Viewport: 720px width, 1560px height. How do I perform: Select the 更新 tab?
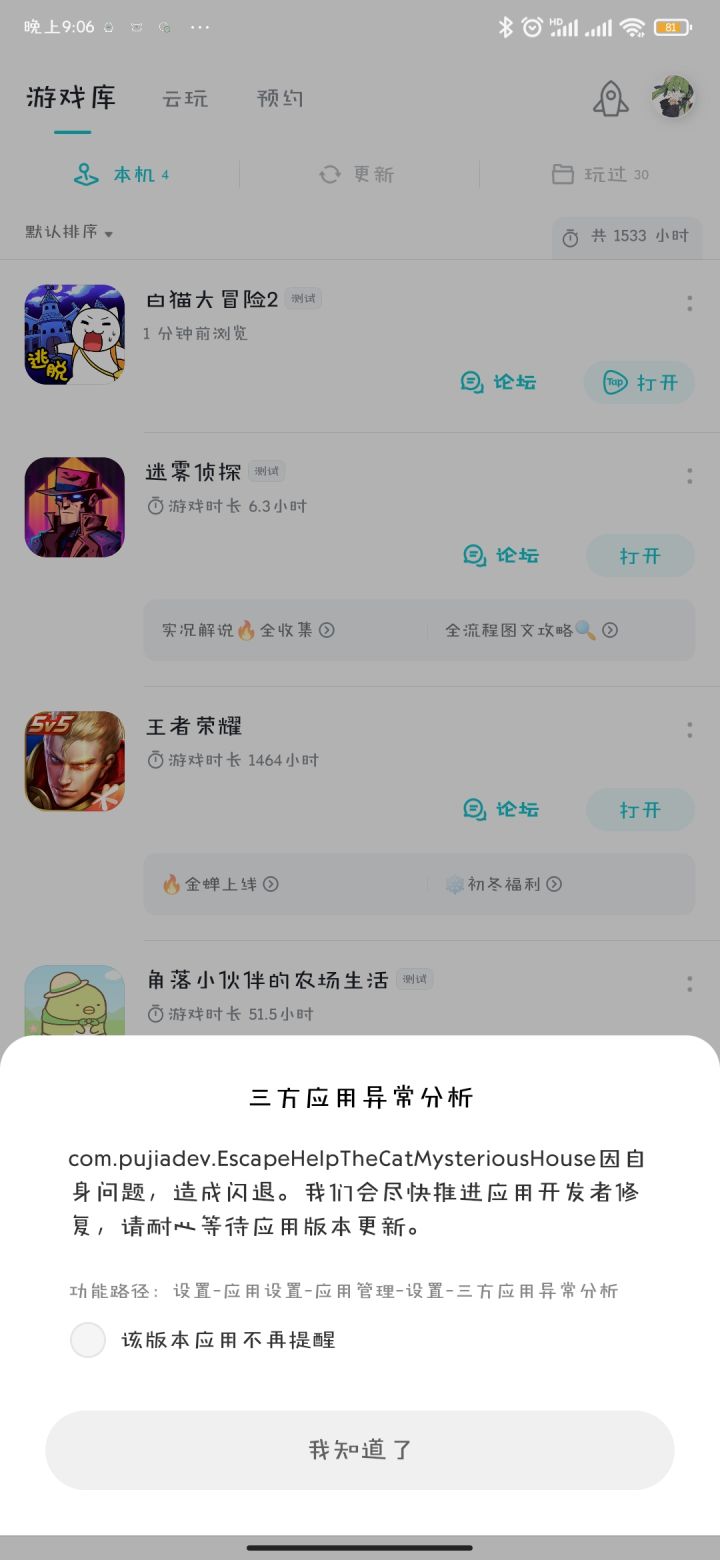coord(358,175)
